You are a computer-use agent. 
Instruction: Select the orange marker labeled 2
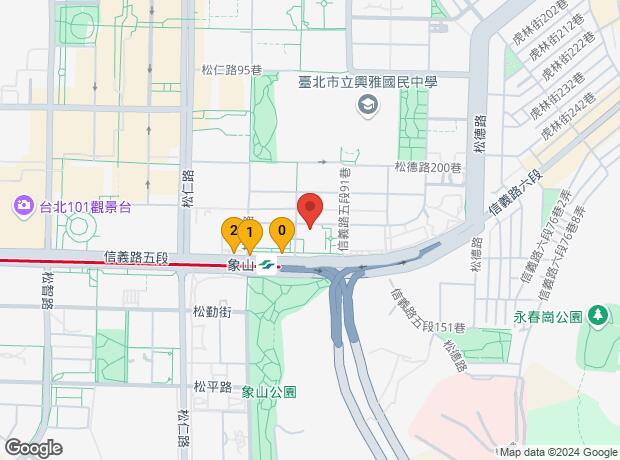point(232,232)
